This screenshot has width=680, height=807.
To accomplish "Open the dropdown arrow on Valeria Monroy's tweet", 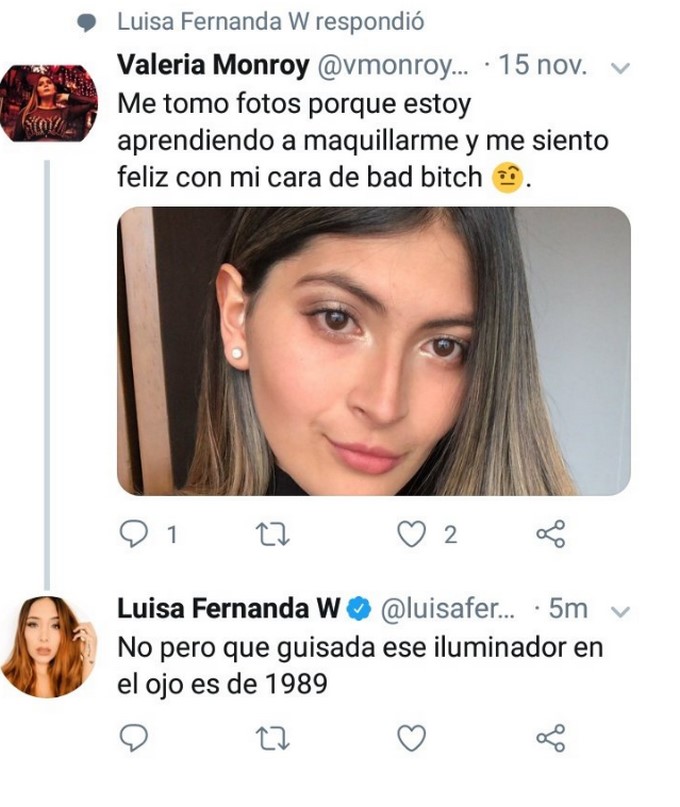I will (620, 68).
